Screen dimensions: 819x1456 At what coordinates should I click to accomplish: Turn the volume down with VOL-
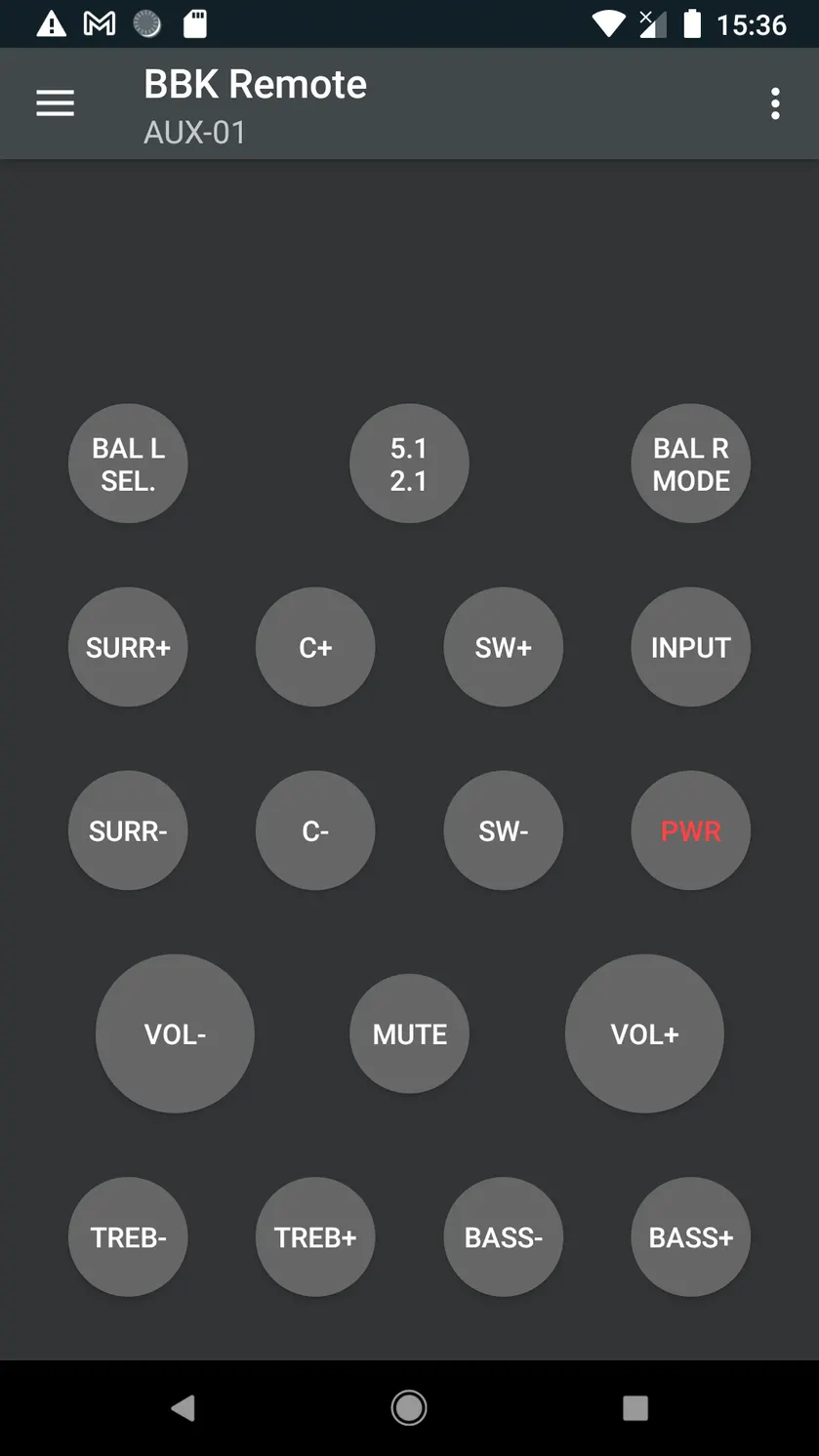175,1033
